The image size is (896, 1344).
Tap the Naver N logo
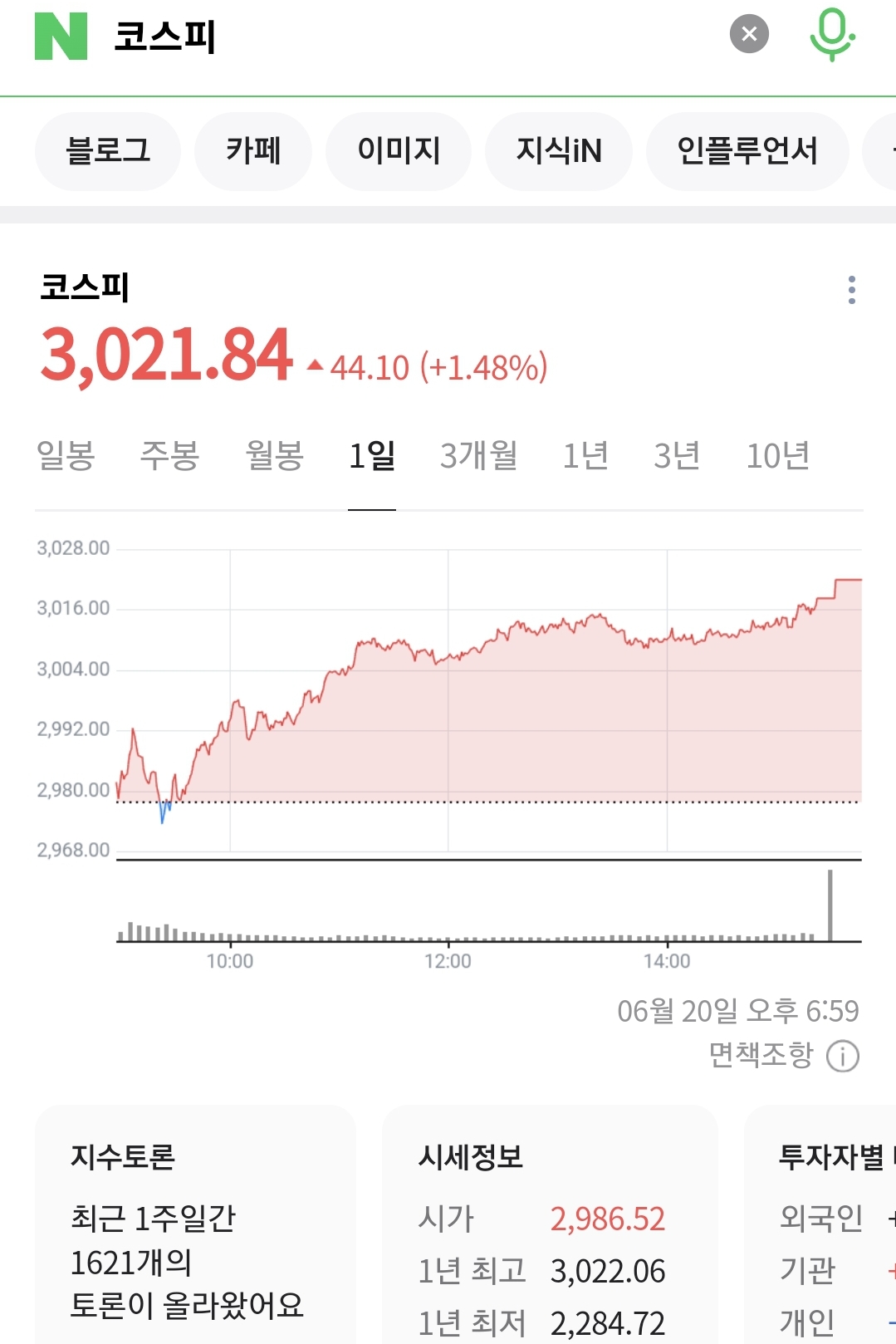click(x=61, y=36)
